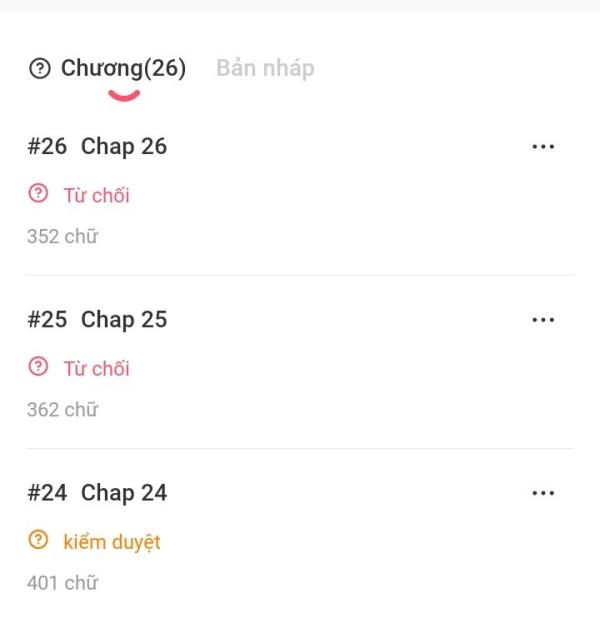Screen dimensions: 600x618
Task: Open chapter #24 Chap 24
Action: (x=97, y=493)
